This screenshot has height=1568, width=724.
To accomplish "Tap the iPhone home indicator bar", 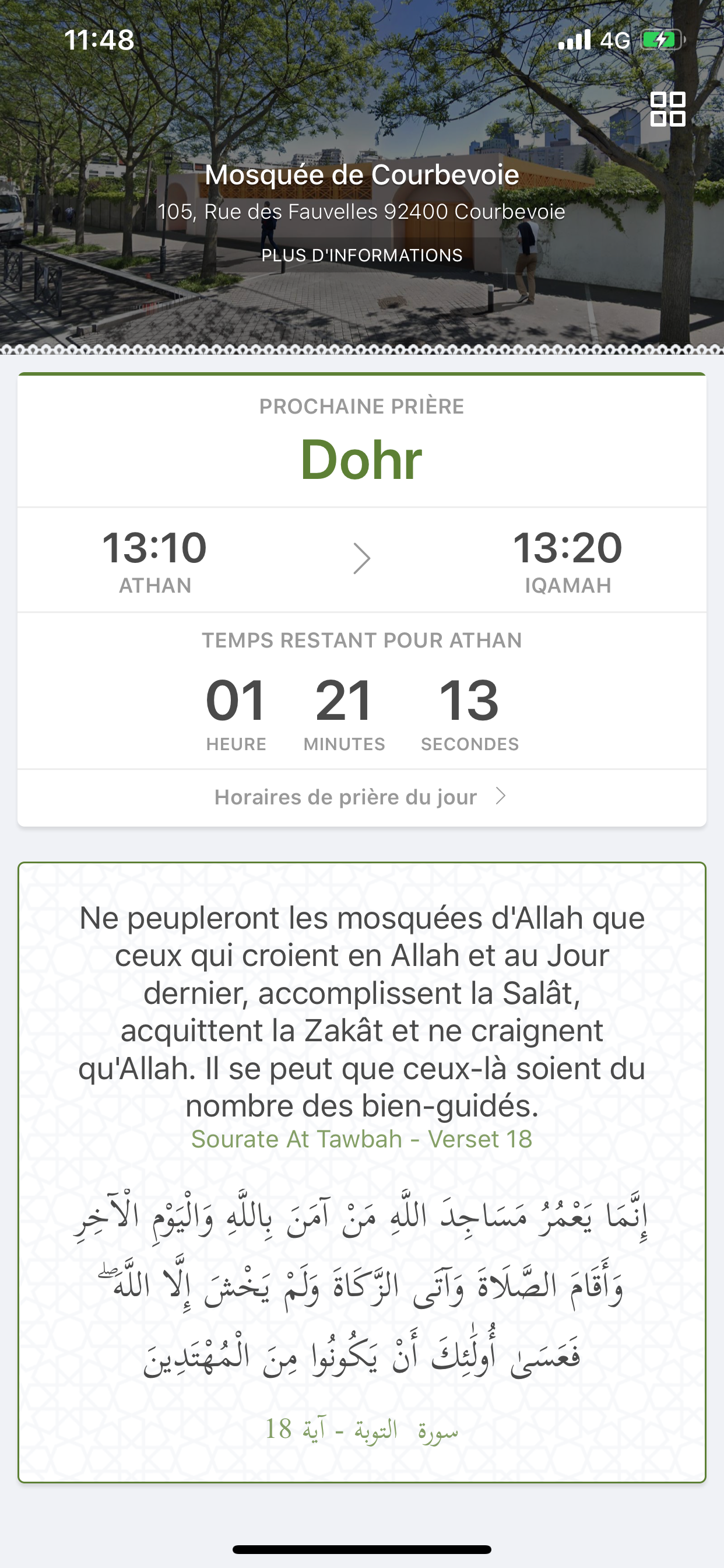I will click(x=361, y=1550).
